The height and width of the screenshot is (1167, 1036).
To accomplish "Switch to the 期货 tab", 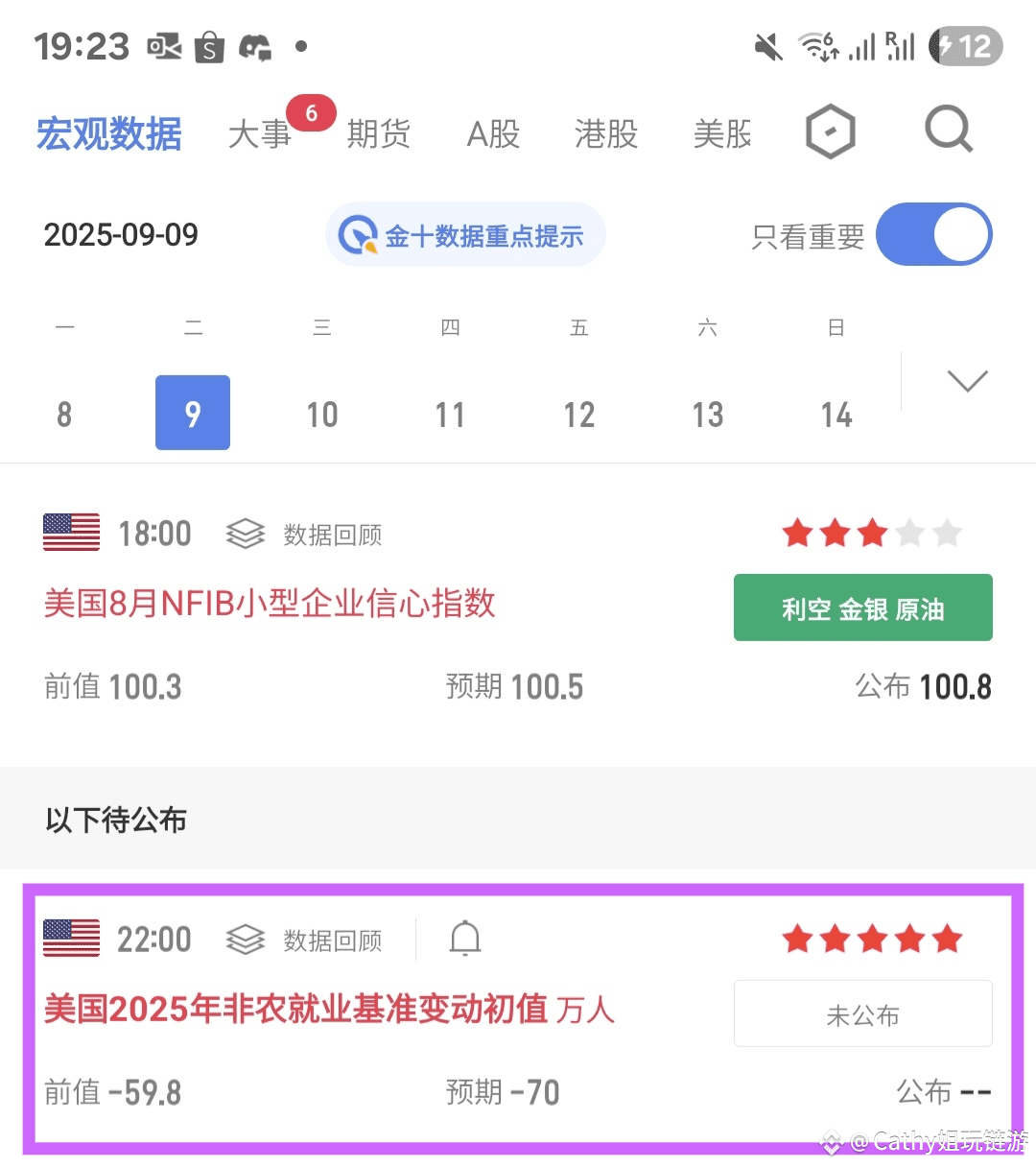I will point(378,134).
